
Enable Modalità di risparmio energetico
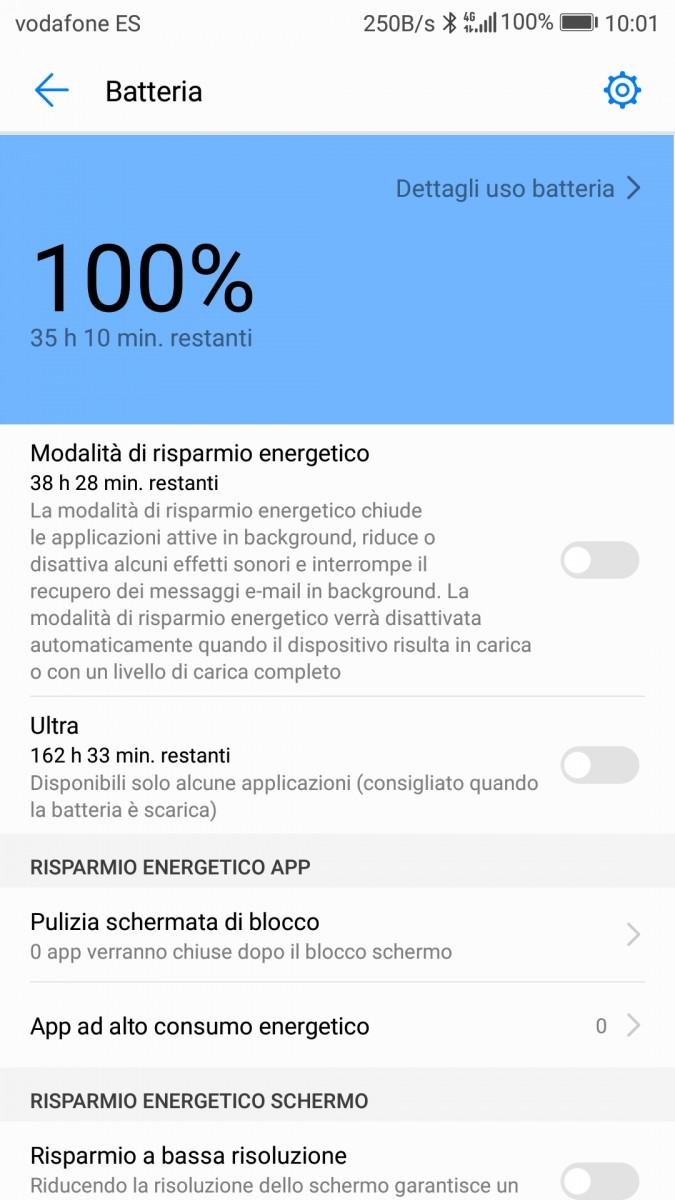(600, 560)
